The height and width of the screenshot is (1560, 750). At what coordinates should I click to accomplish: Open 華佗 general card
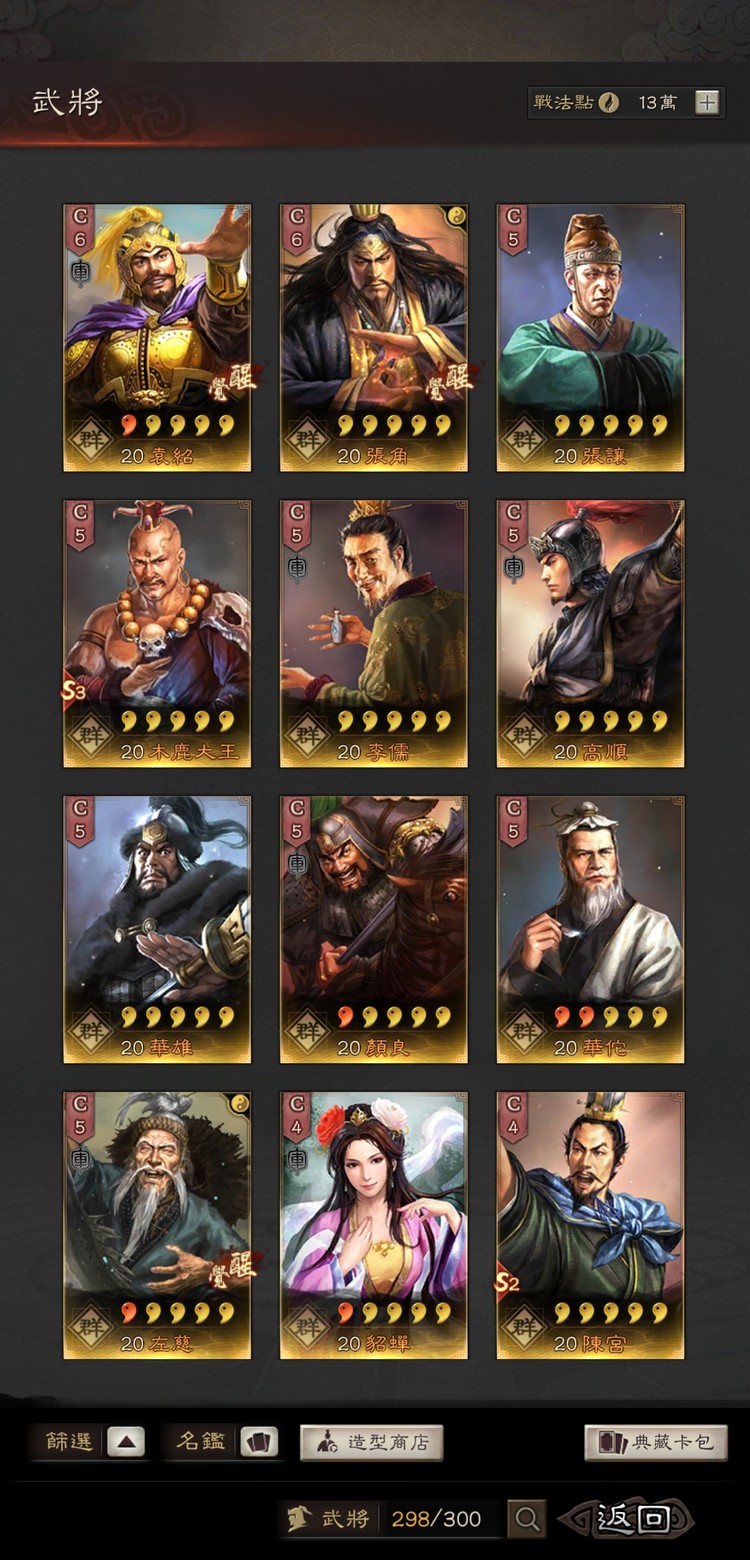591,929
